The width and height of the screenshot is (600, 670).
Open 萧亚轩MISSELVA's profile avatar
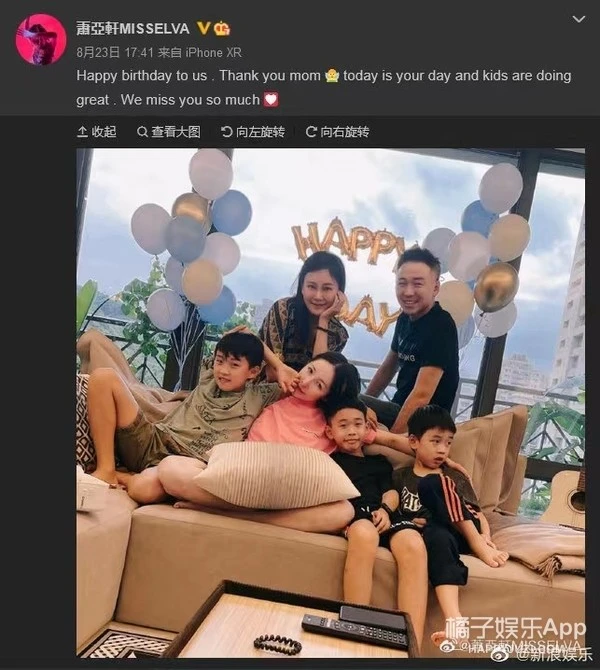coord(41,40)
